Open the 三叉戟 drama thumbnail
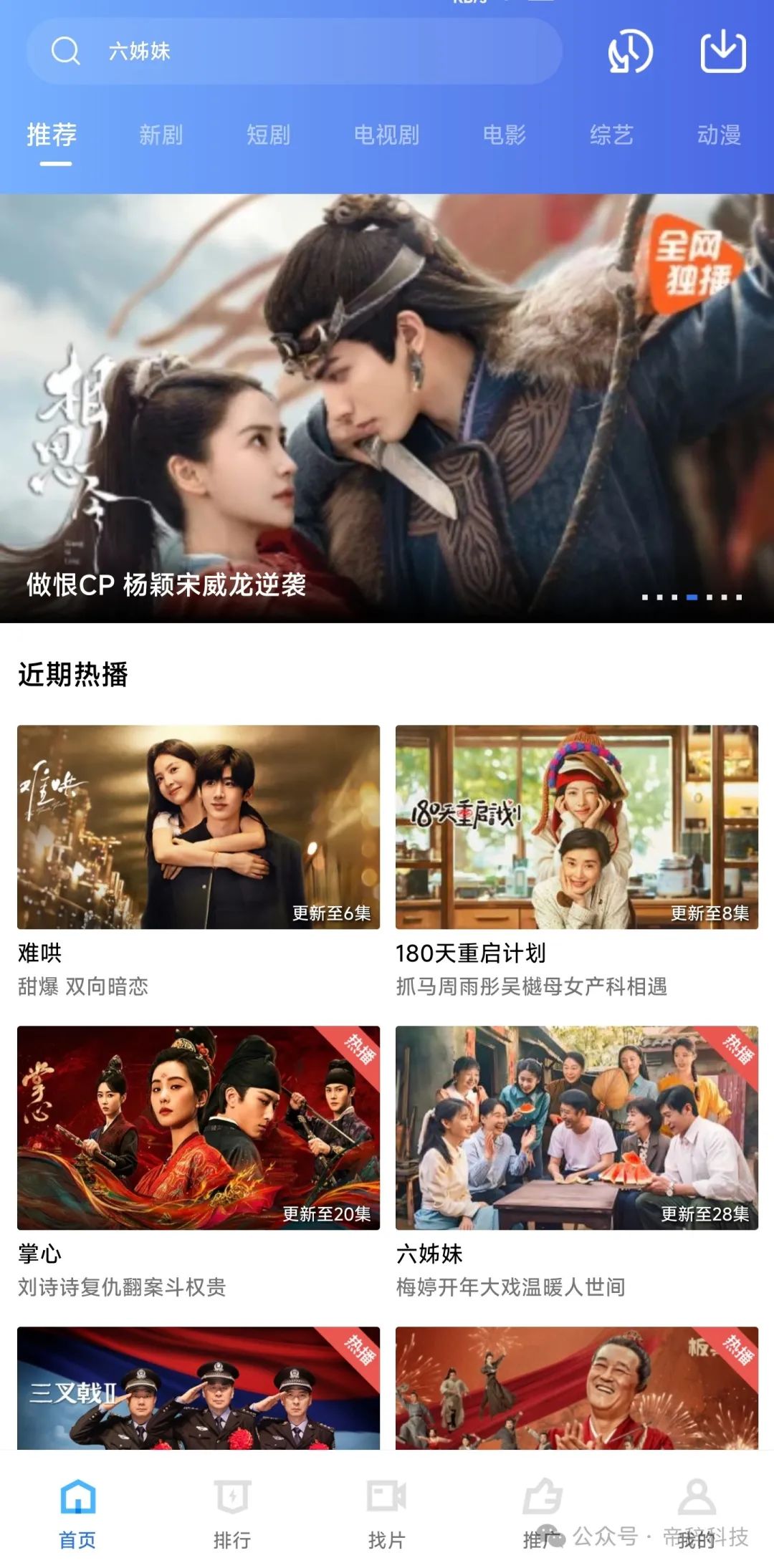Image resolution: width=774 pixels, height=1568 pixels. pyautogui.click(x=199, y=1388)
